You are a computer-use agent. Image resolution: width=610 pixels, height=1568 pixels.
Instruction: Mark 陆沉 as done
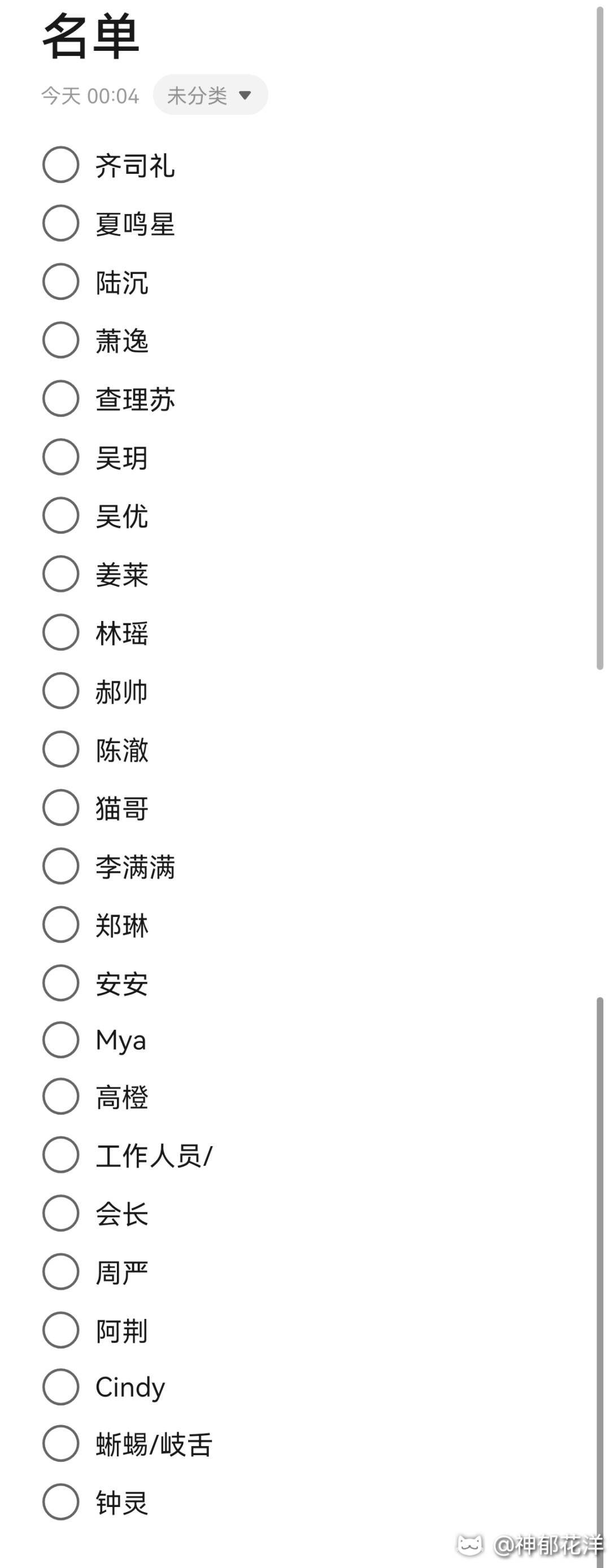(x=61, y=282)
